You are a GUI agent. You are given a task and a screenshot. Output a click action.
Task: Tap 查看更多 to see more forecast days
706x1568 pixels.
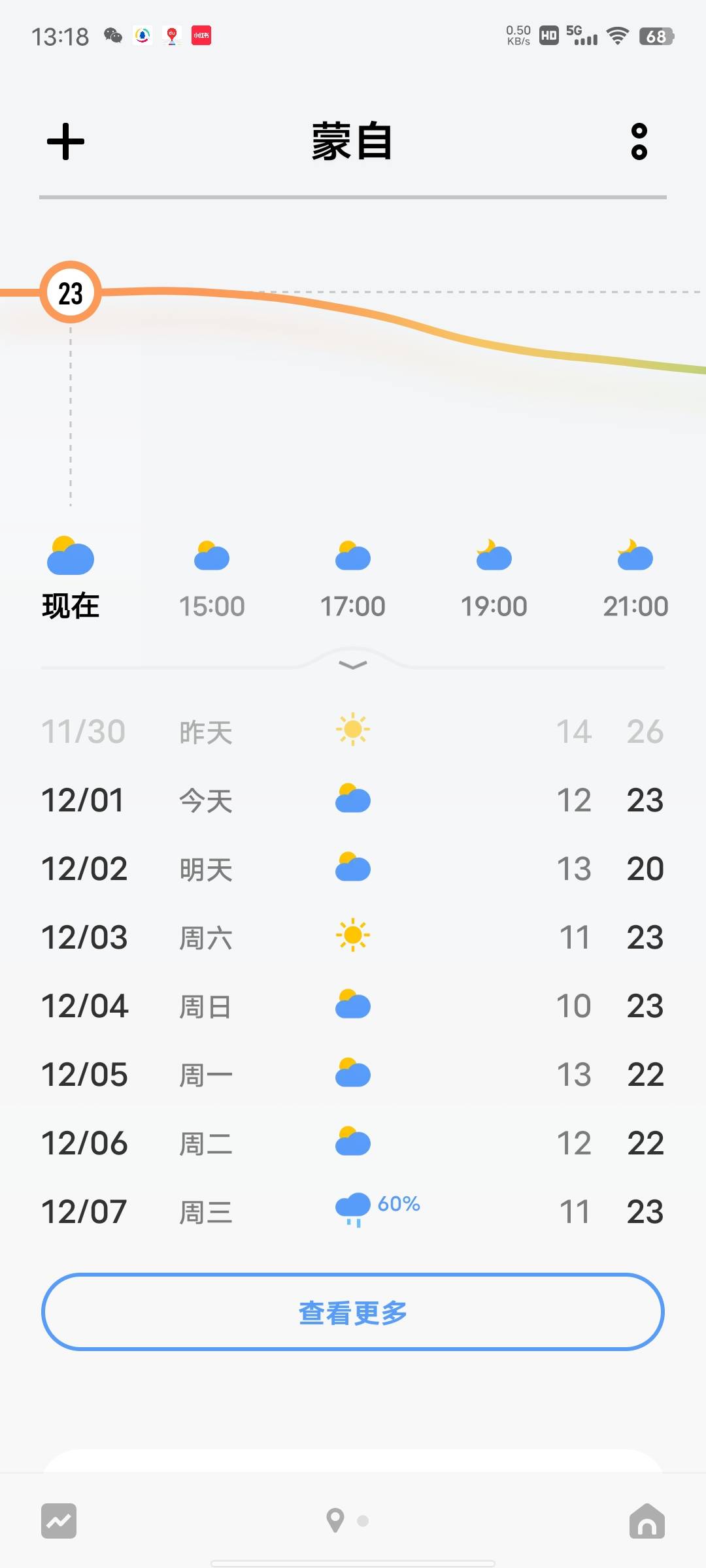pyautogui.click(x=353, y=1312)
